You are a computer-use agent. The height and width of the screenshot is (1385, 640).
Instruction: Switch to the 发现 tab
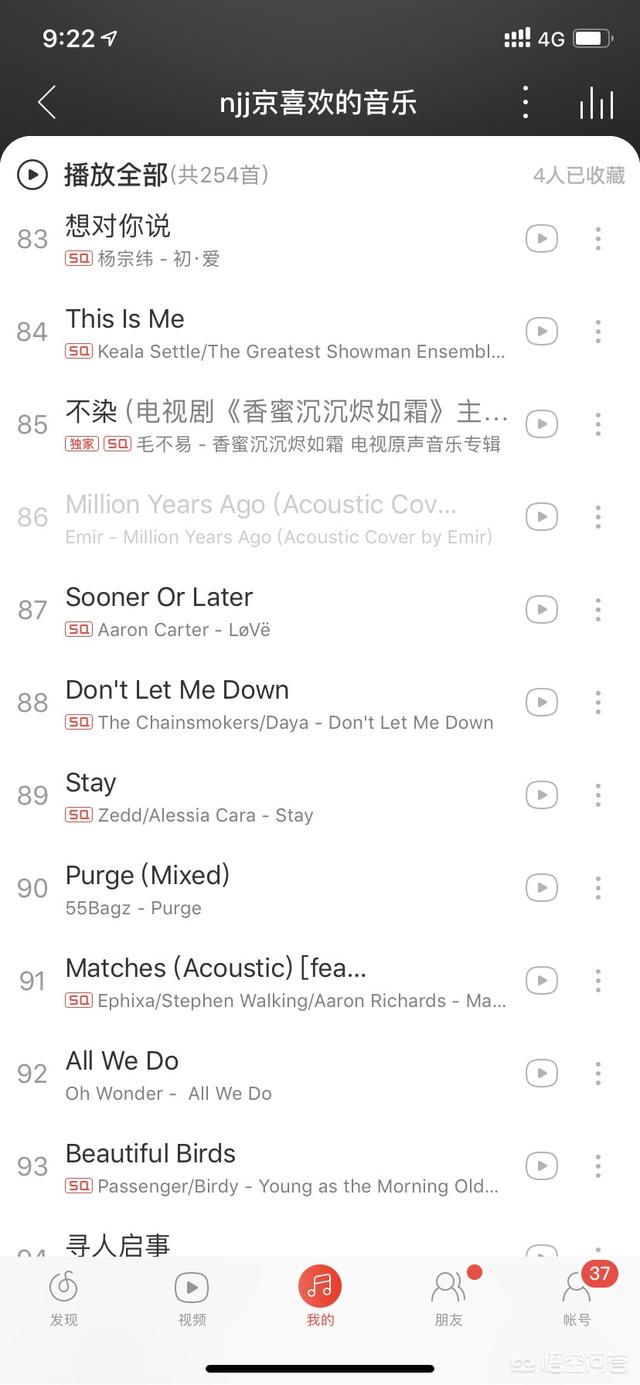(x=64, y=1298)
